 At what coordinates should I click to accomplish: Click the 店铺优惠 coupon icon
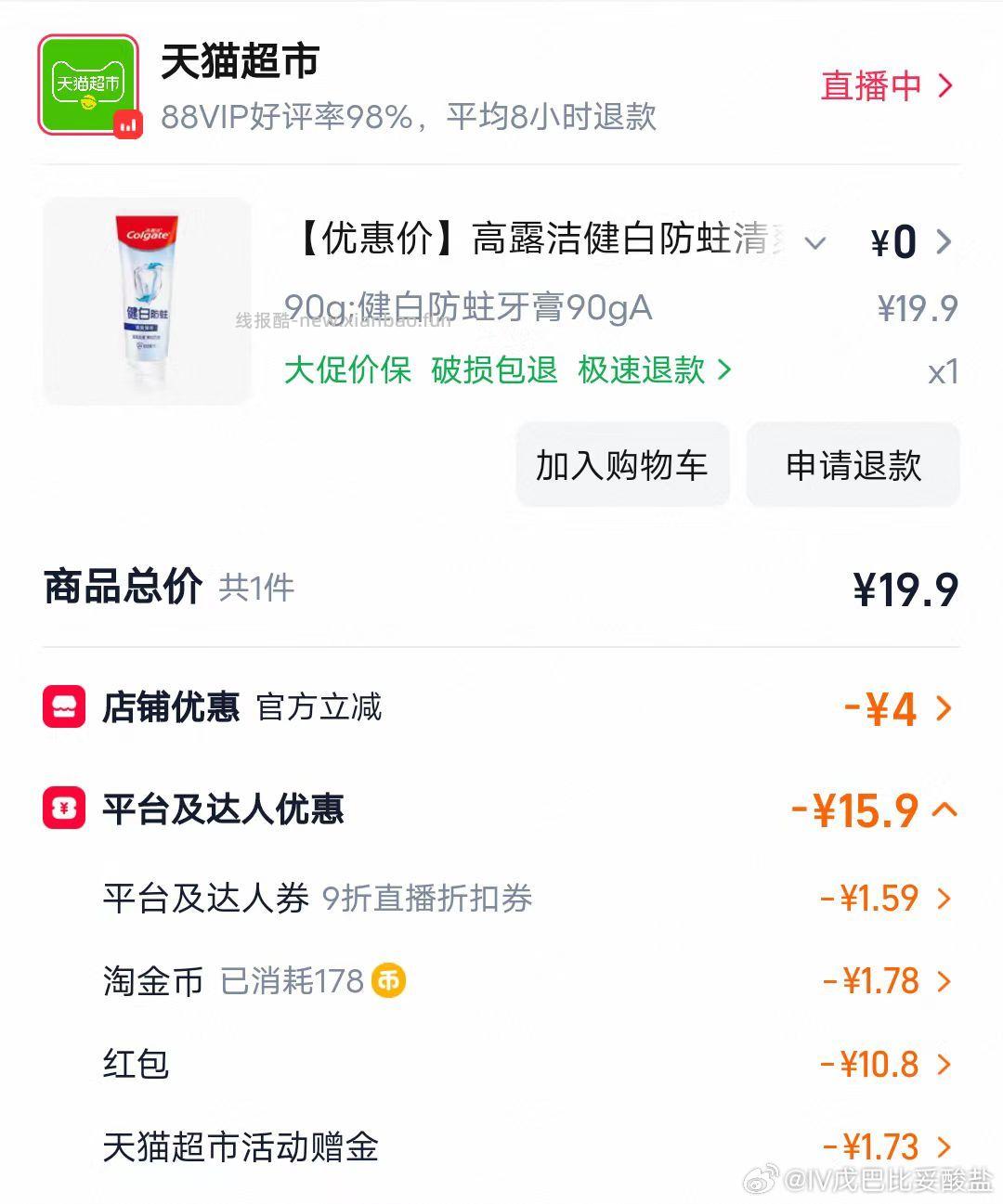(x=63, y=707)
